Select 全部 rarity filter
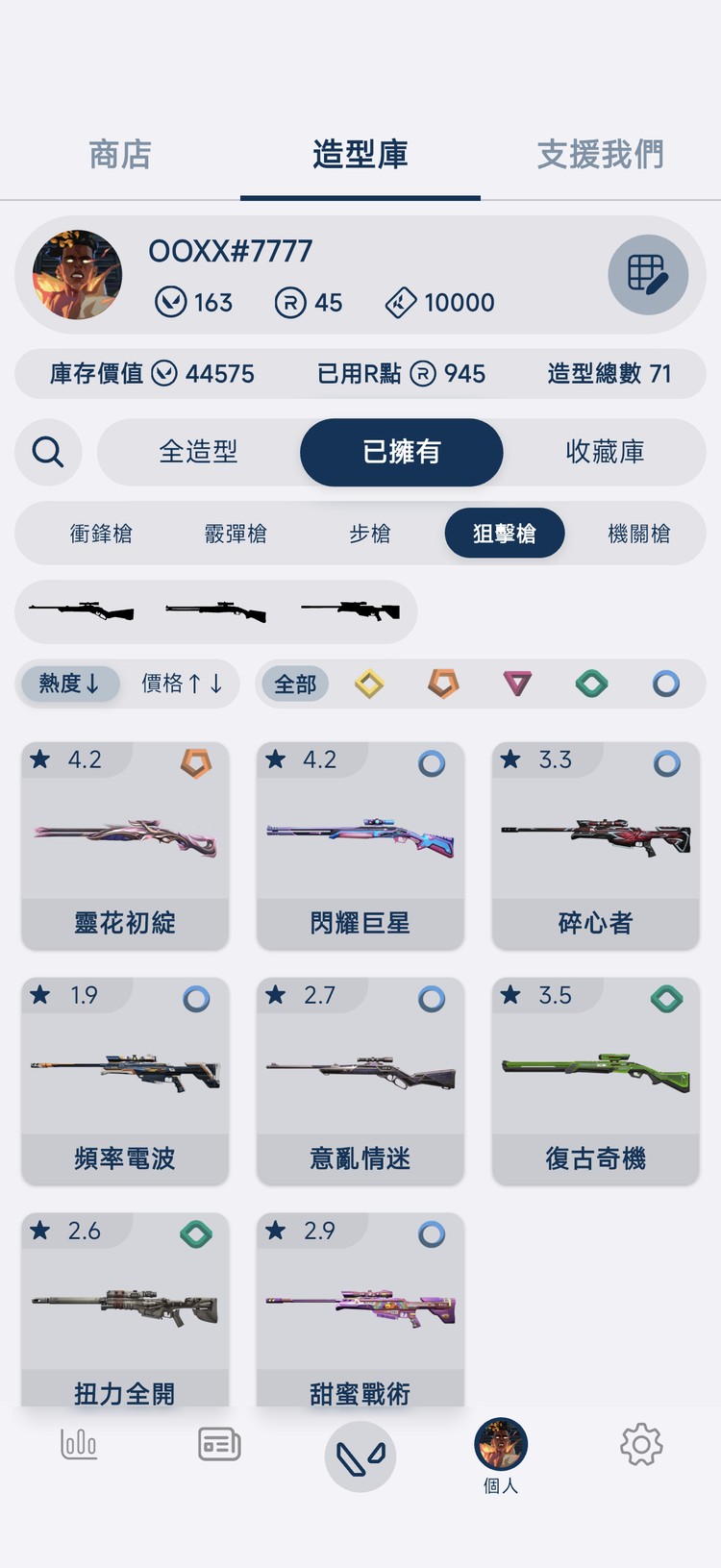This screenshot has width=721, height=1568. [x=294, y=684]
